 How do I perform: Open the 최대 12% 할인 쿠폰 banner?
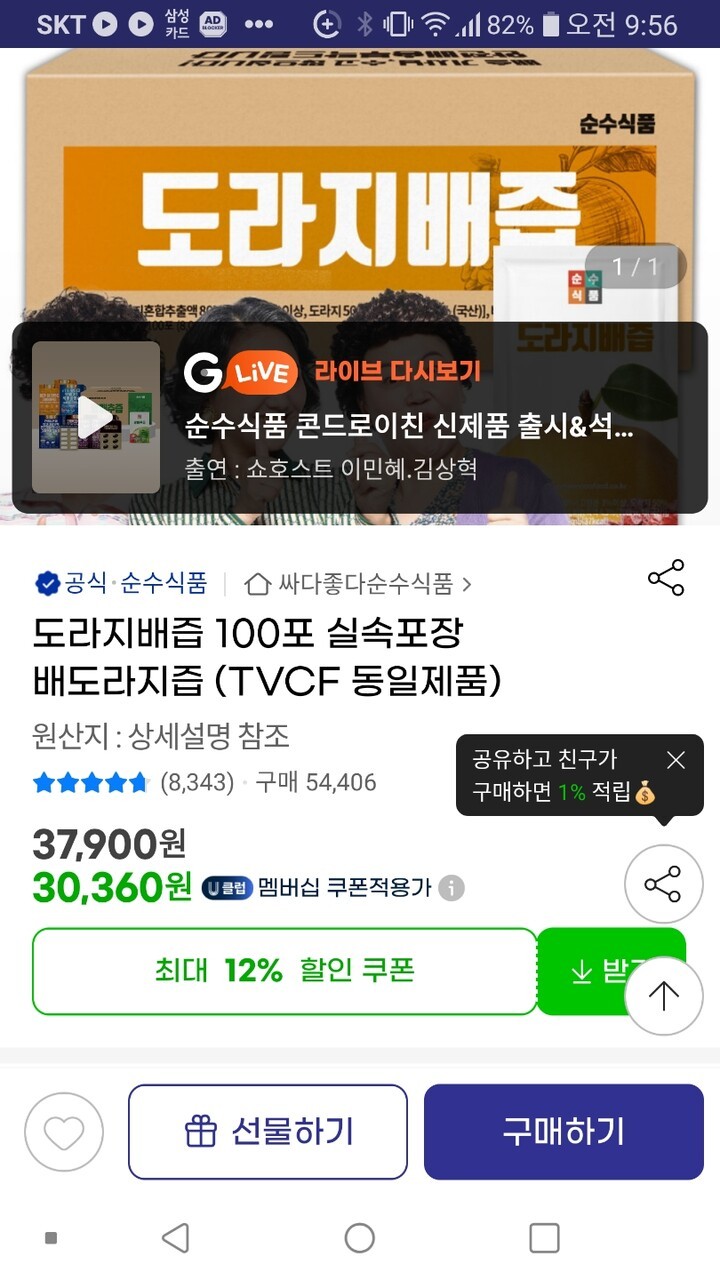[x=285, y=971]
